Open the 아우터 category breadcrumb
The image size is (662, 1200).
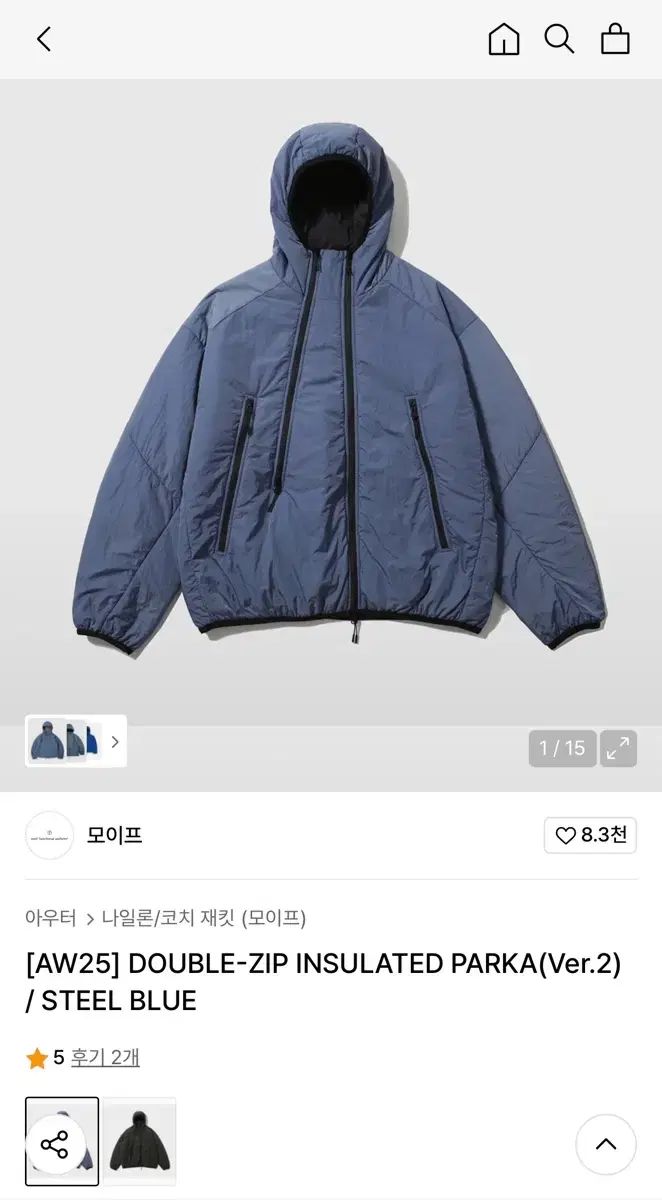[50, 917]
